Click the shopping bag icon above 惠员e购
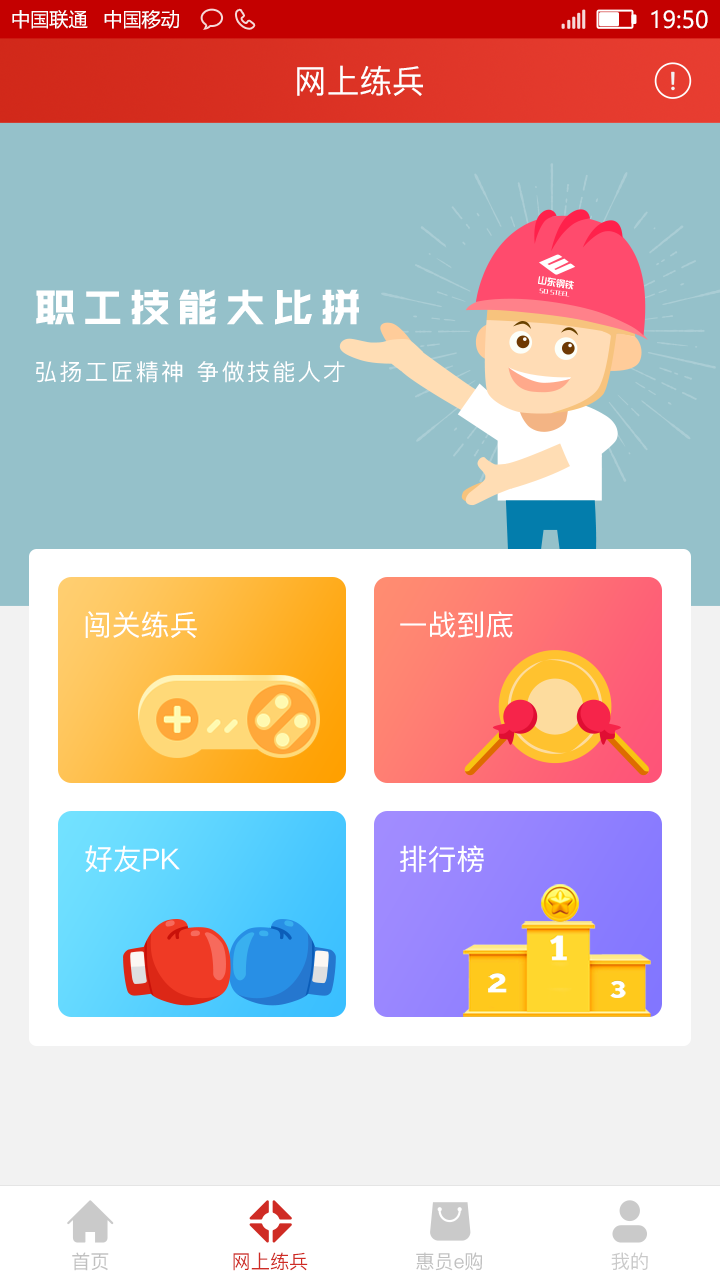The image size is (720, 1280). click(450, 1220)
